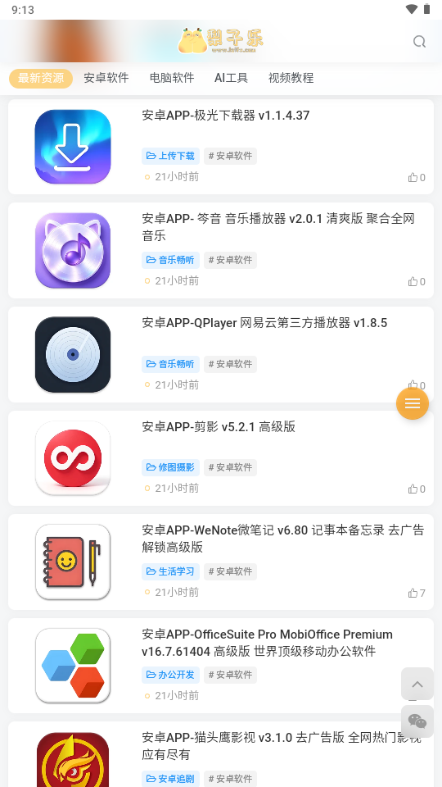Open the 极光下载器 v1.1.4.37 post
This screenshot has width=442, height=787.
225,115
